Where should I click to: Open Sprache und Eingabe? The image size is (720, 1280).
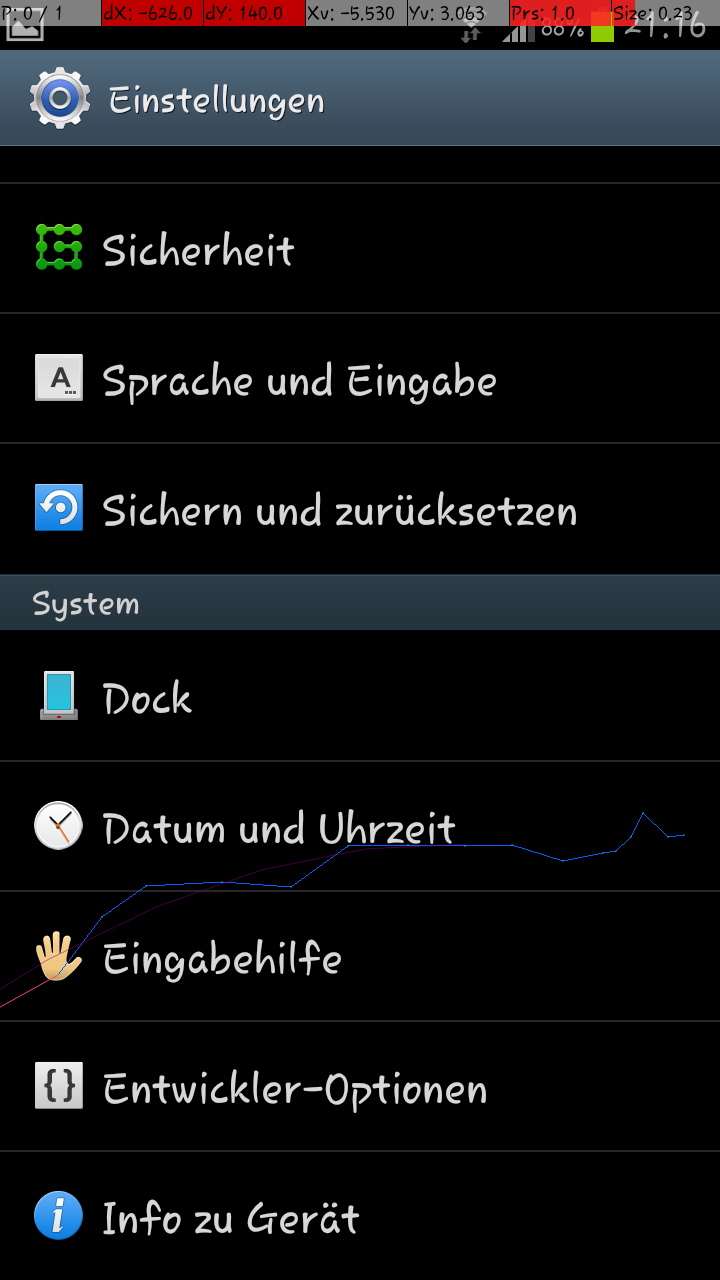click(360, 379)
